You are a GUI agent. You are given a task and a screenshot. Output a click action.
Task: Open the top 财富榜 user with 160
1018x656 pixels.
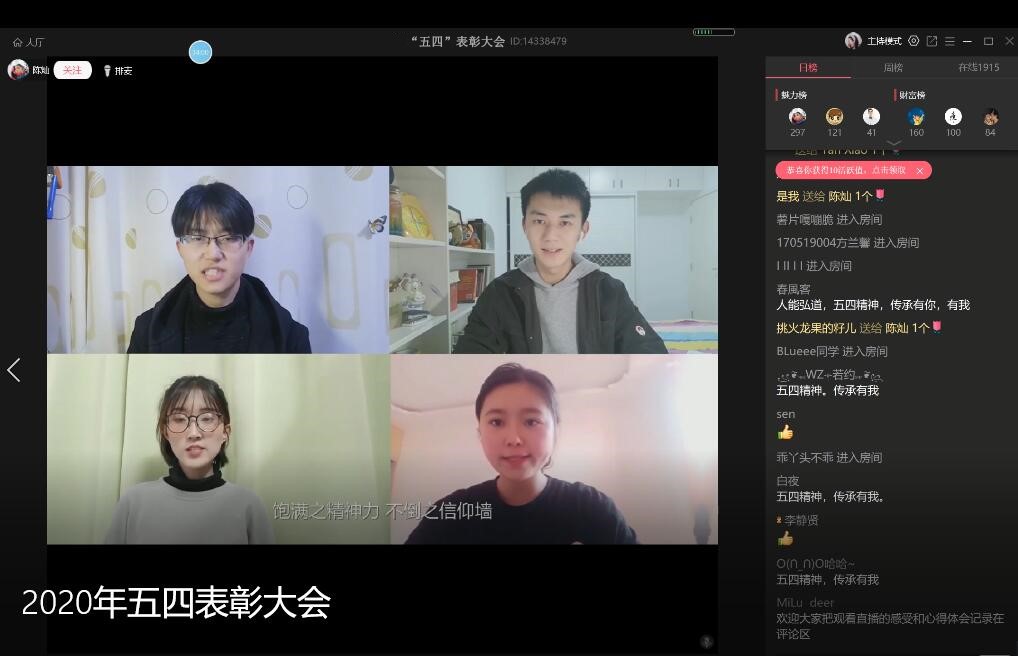[x=916, y=117]
